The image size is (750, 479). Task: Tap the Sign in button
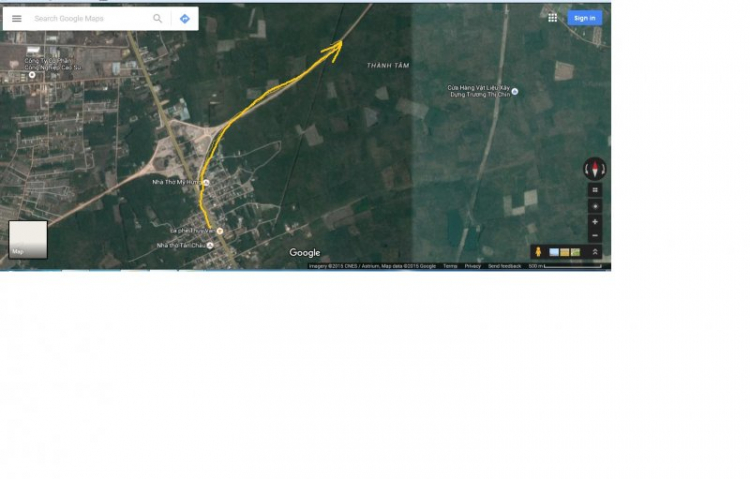point(585,18)
